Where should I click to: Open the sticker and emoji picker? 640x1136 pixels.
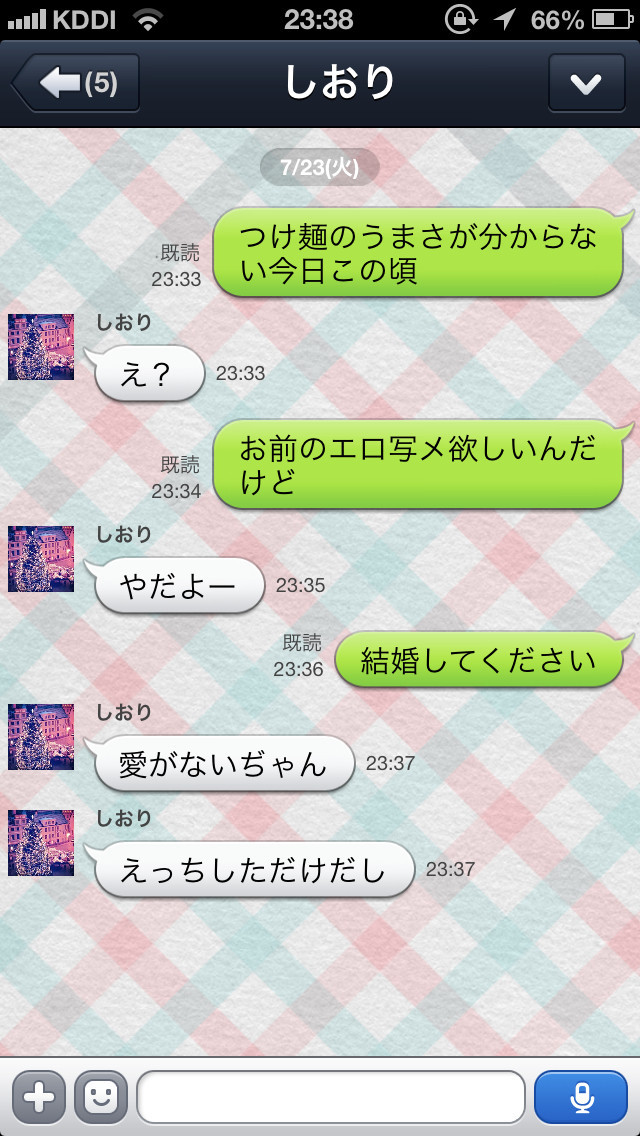tap(101, 1098)
